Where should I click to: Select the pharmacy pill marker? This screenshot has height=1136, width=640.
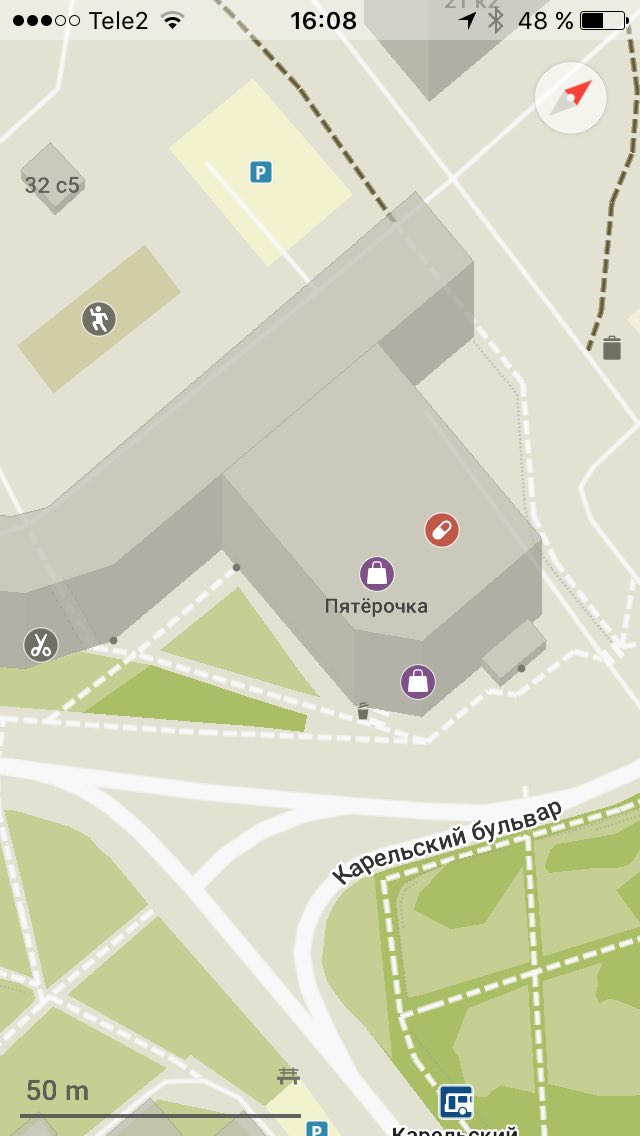(x=441, y=530)
